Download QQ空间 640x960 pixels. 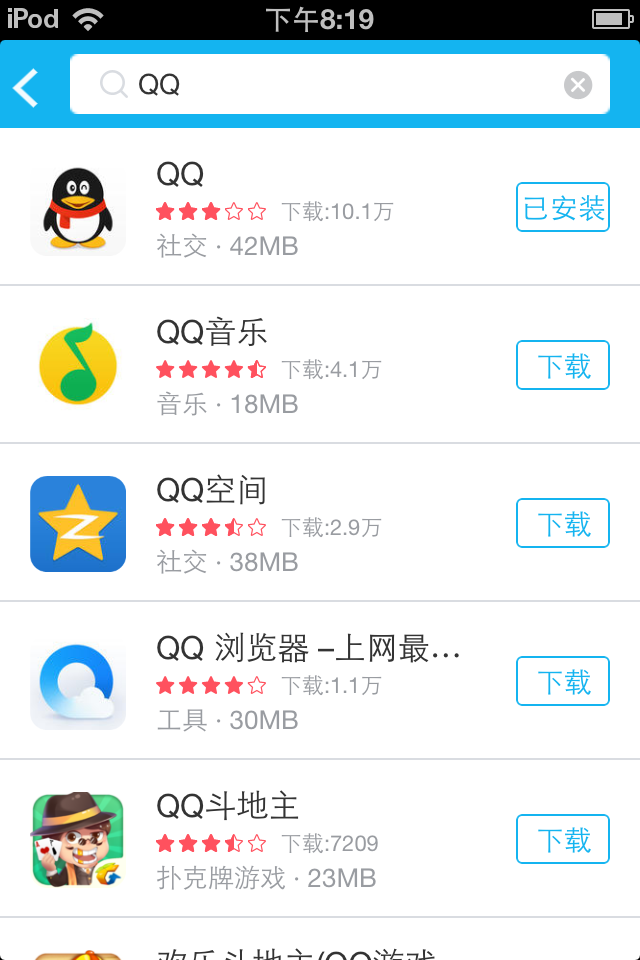point(563,524)
